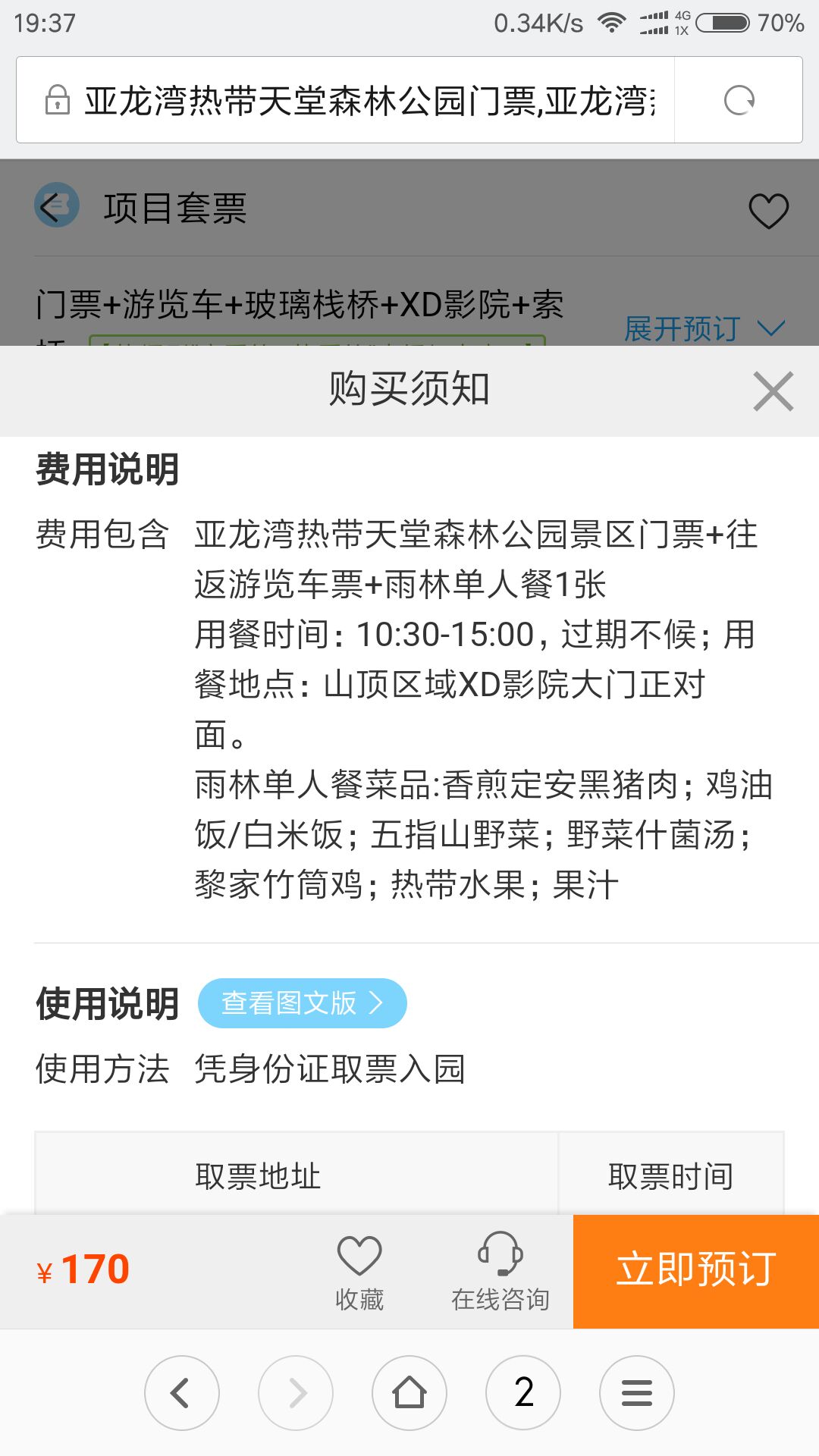Screen dimensions: 819x1456
Task: View the 2 open browser tabs
Action: (523, 1393)
